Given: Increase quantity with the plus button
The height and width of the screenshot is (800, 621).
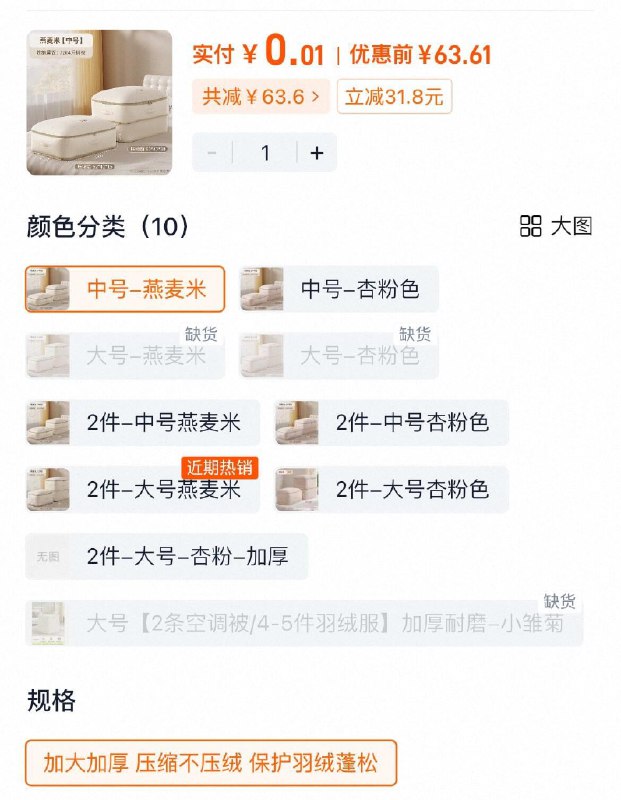Looking at the screenshot, I should click(317, 153).
